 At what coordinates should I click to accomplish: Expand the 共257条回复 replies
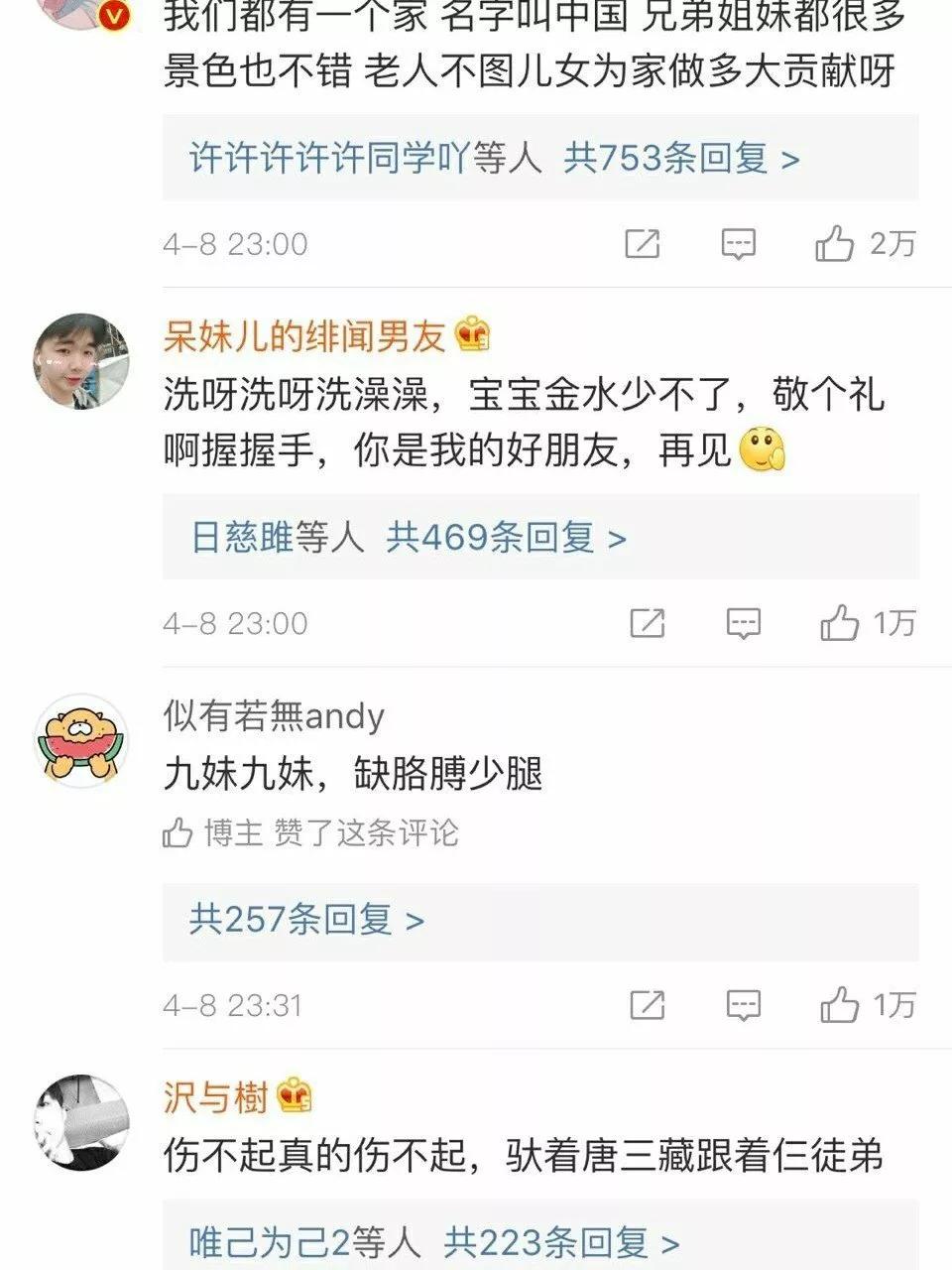[x=306, y=920]
